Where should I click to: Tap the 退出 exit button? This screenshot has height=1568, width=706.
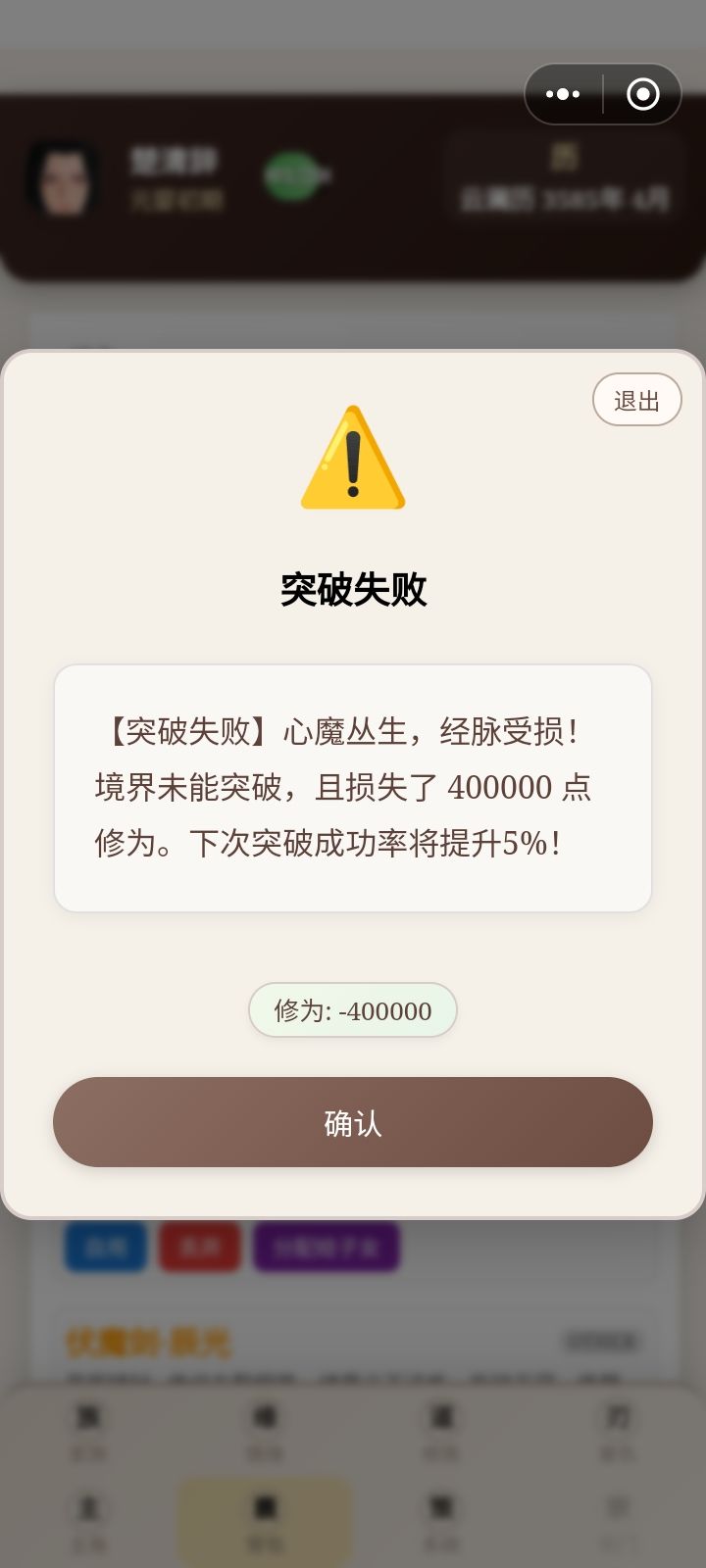coord(636,400)
